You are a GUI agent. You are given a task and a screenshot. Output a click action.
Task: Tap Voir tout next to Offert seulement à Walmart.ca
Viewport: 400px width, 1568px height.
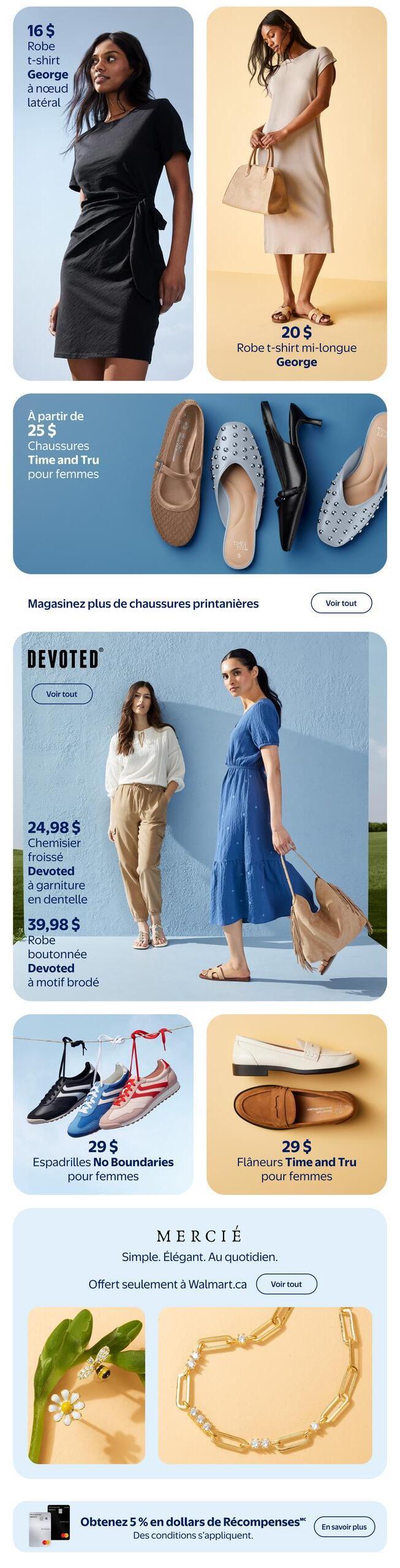286,1284
